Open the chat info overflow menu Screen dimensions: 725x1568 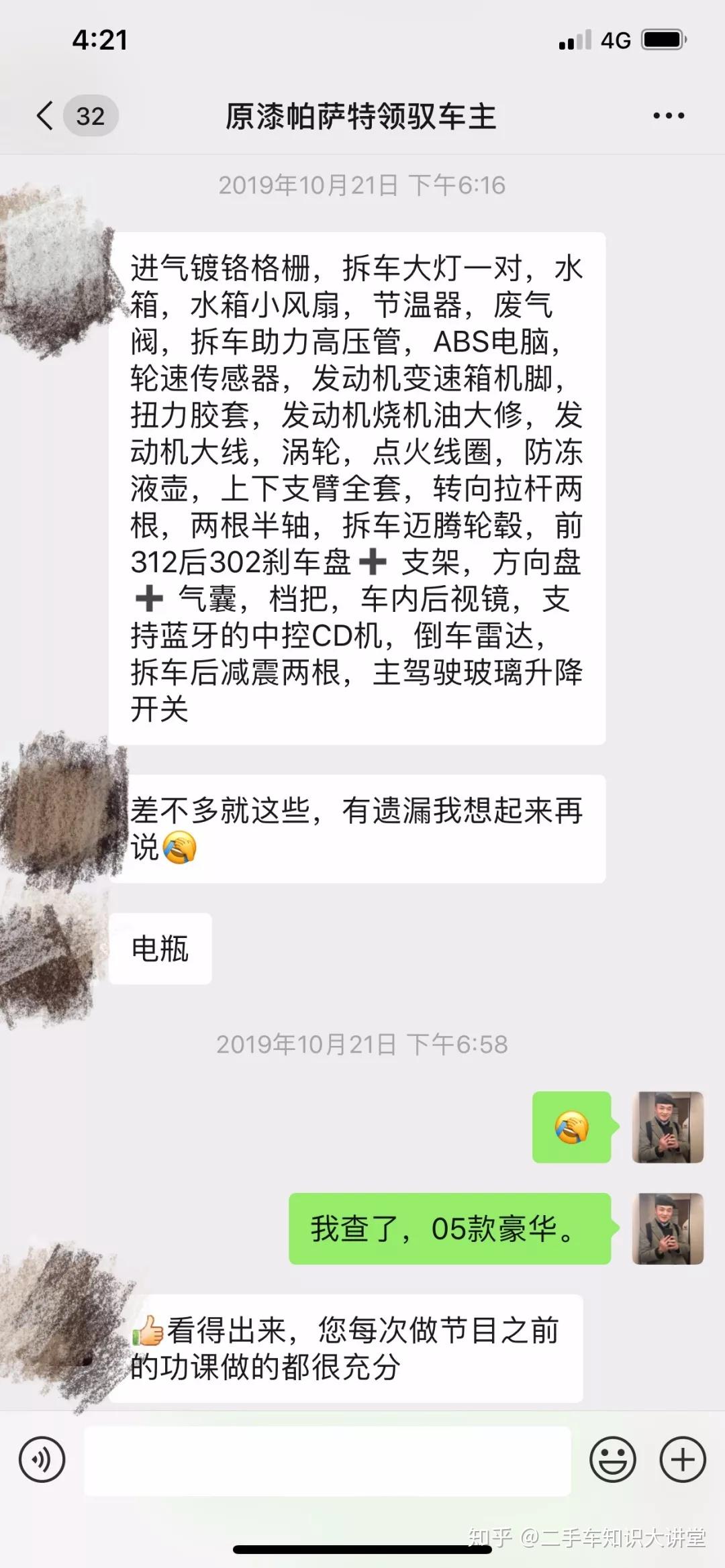click(x=669, y=116)
